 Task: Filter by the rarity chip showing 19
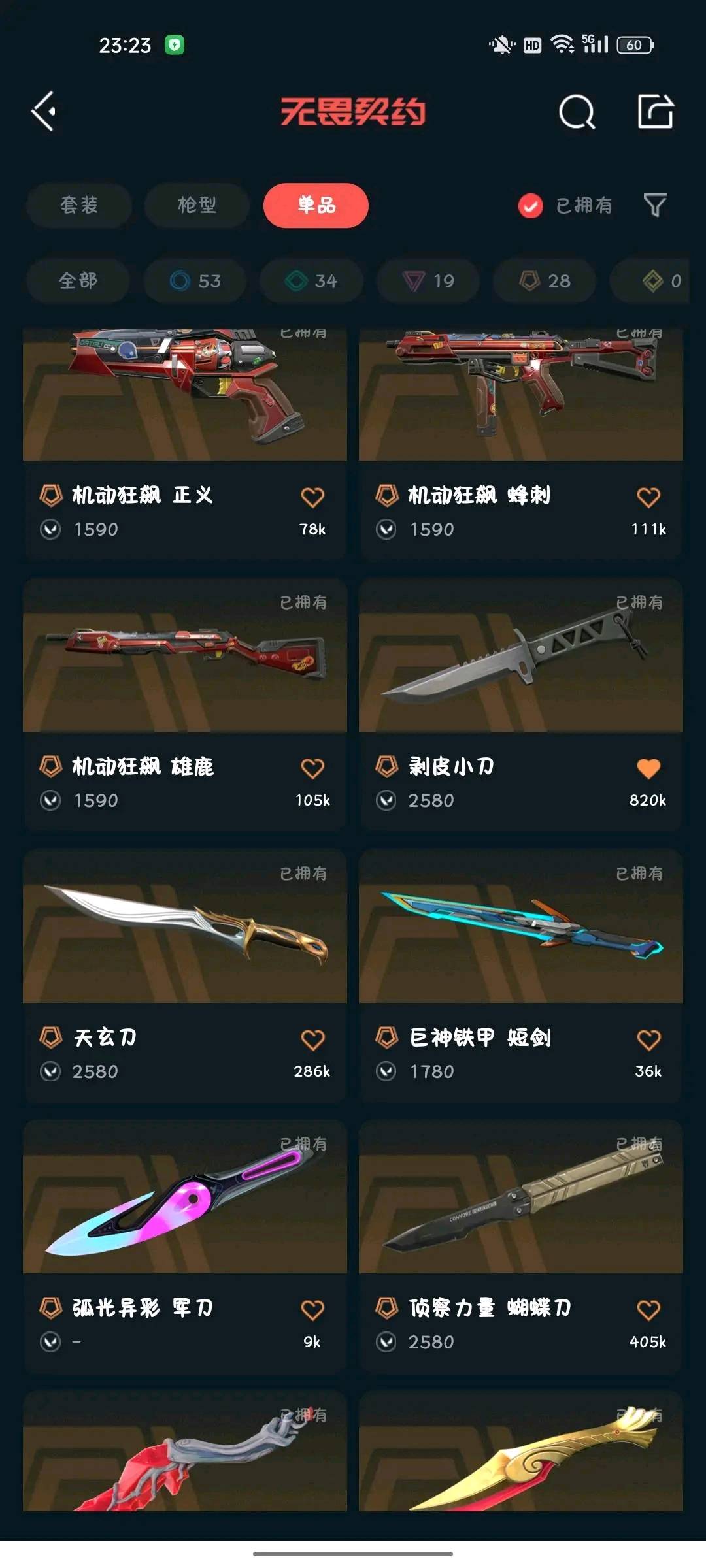pos(428,281)
